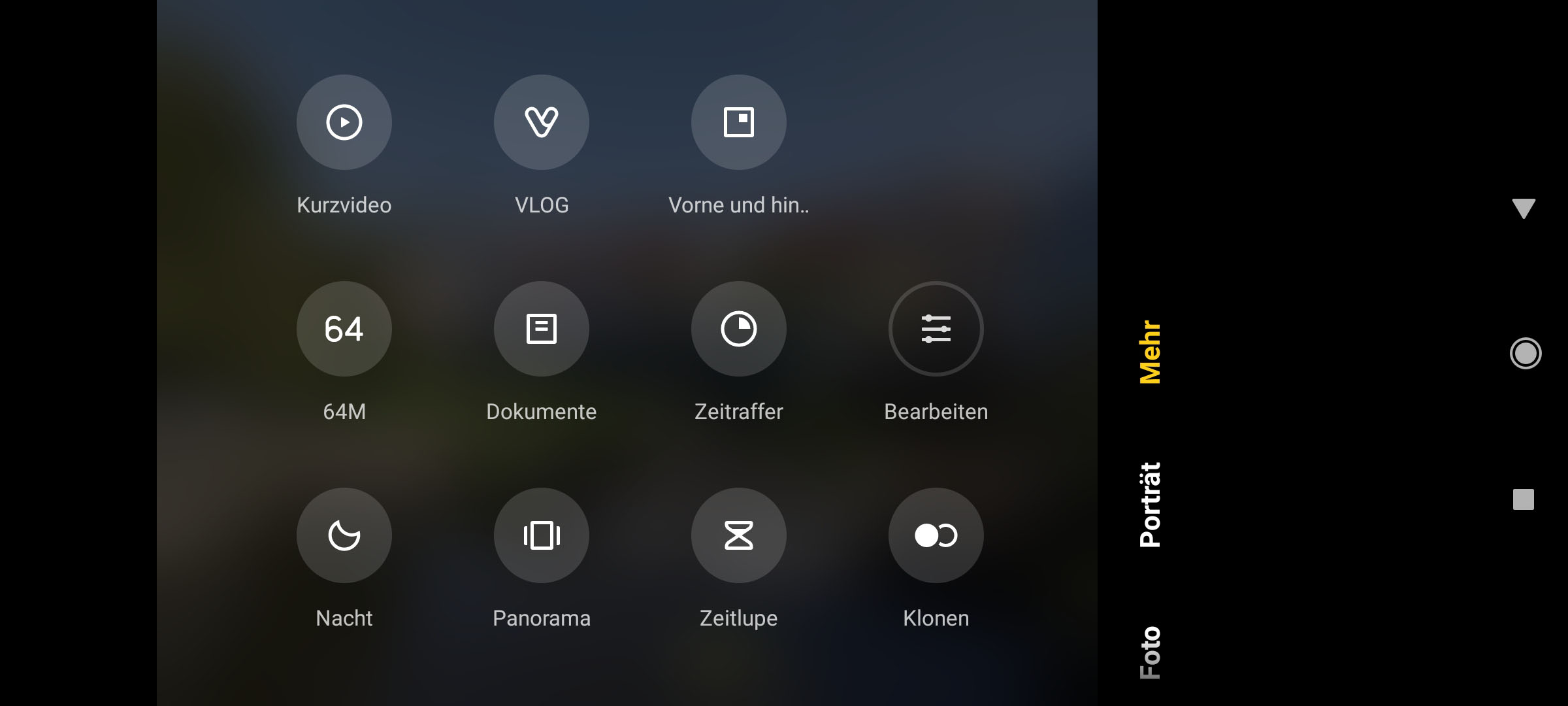Open Kurzvideo mode
Screen dimensions: 1568x706
click(x=344, y=122)
